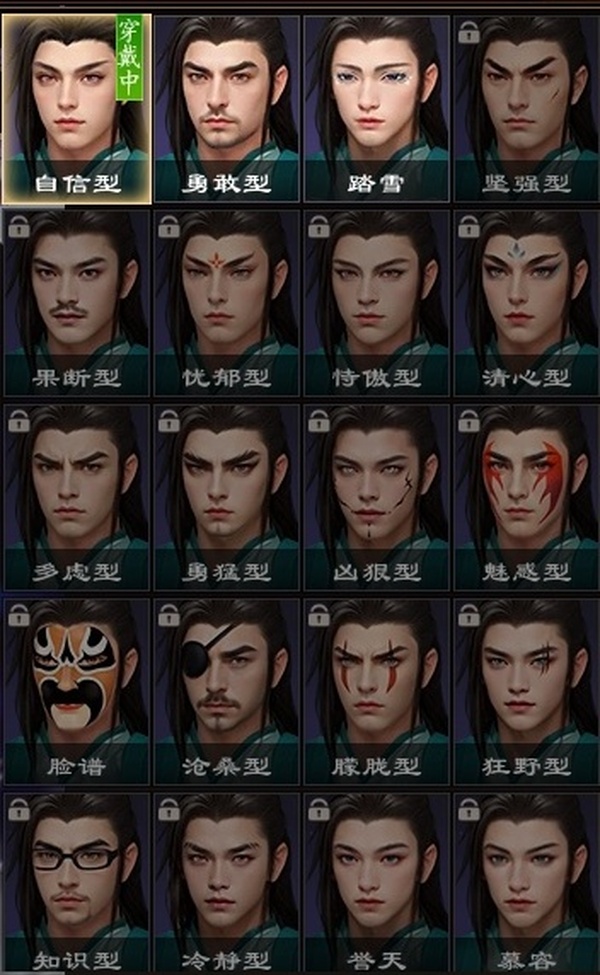600x975 pixels.
Task: Tap the 魅惑型 red face paint
Action: (x=525, y=495)
